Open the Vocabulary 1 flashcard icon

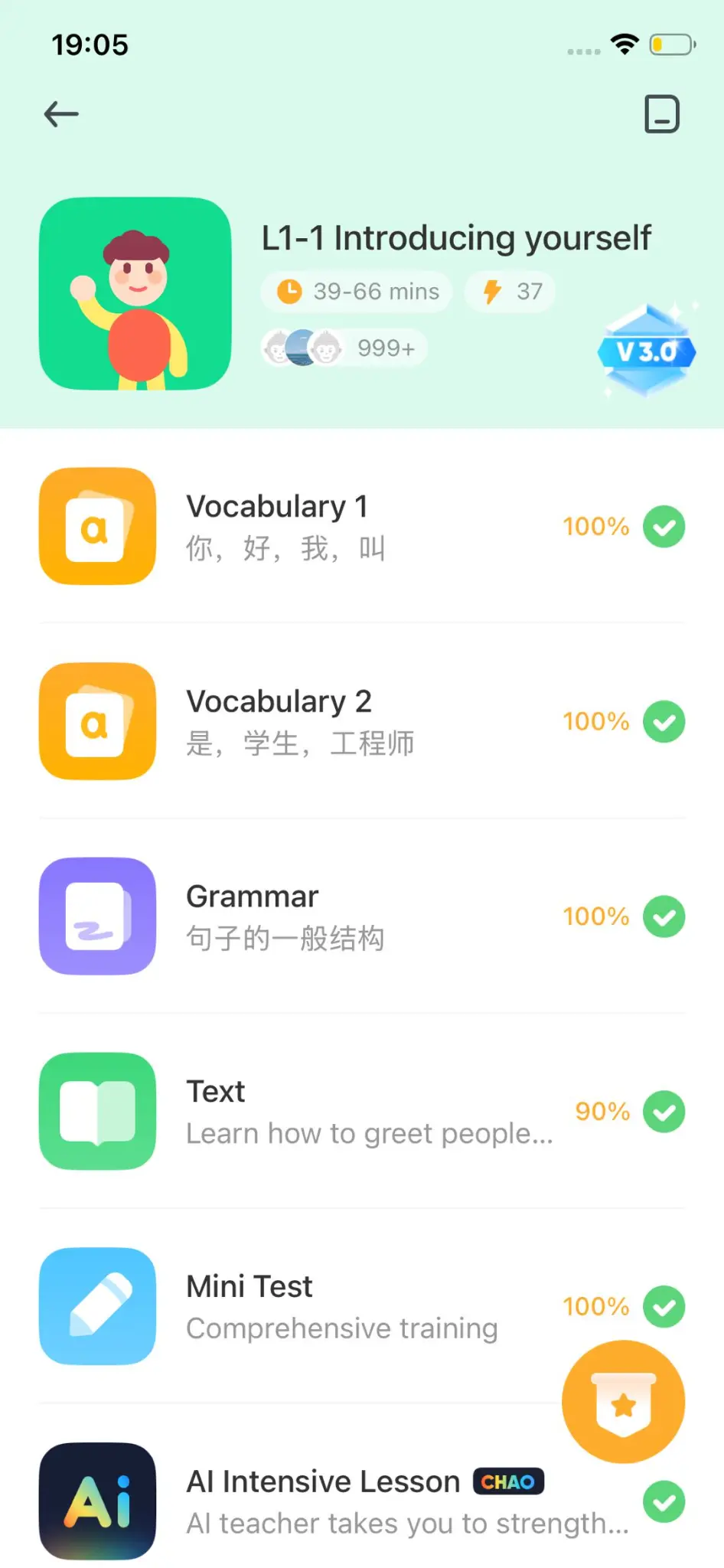pyautogui.click(x=97, y=527)
